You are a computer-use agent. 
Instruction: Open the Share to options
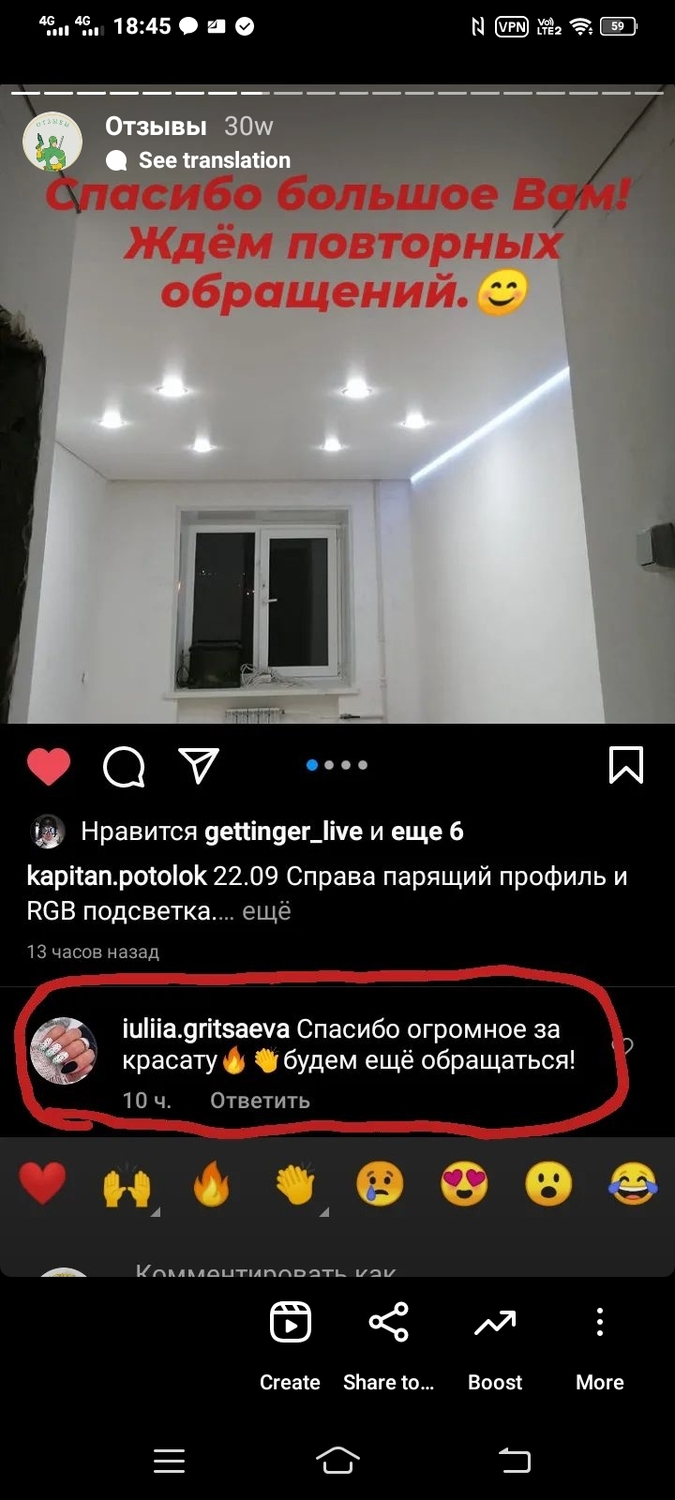click(388, 1343)
